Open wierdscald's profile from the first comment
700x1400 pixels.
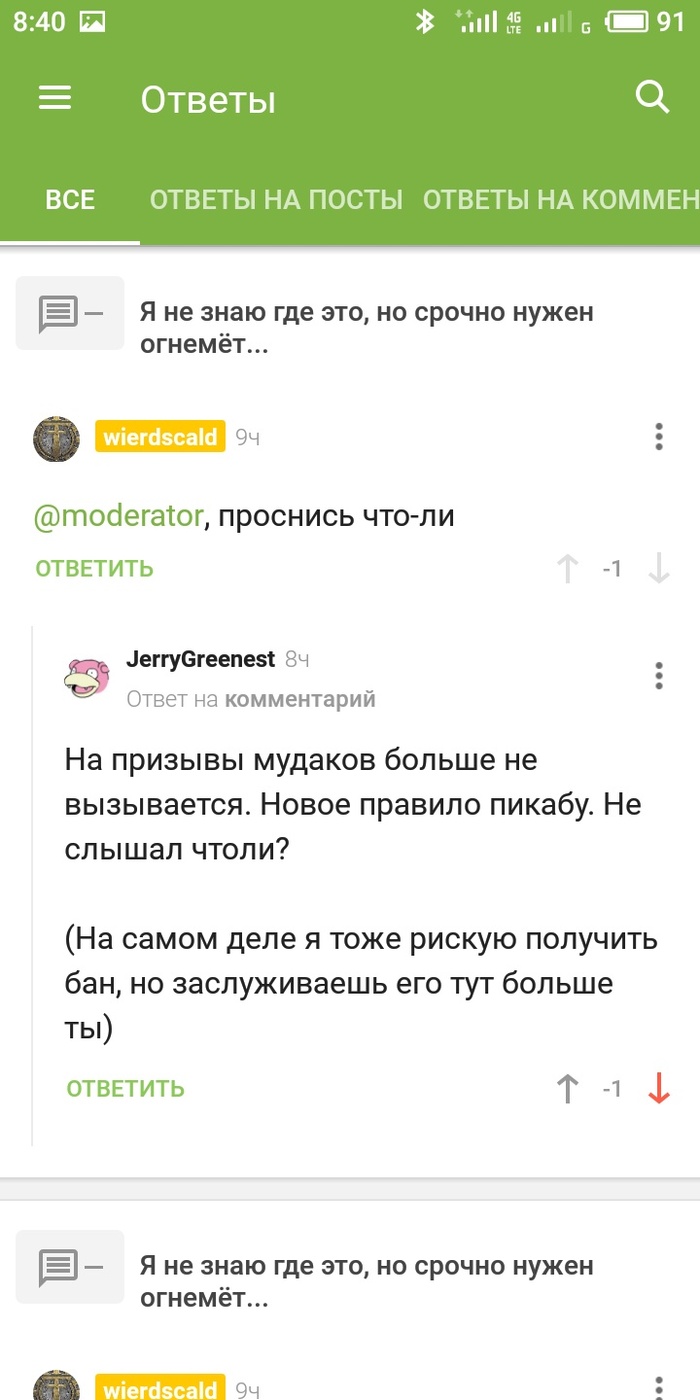[x=160, y=437]
